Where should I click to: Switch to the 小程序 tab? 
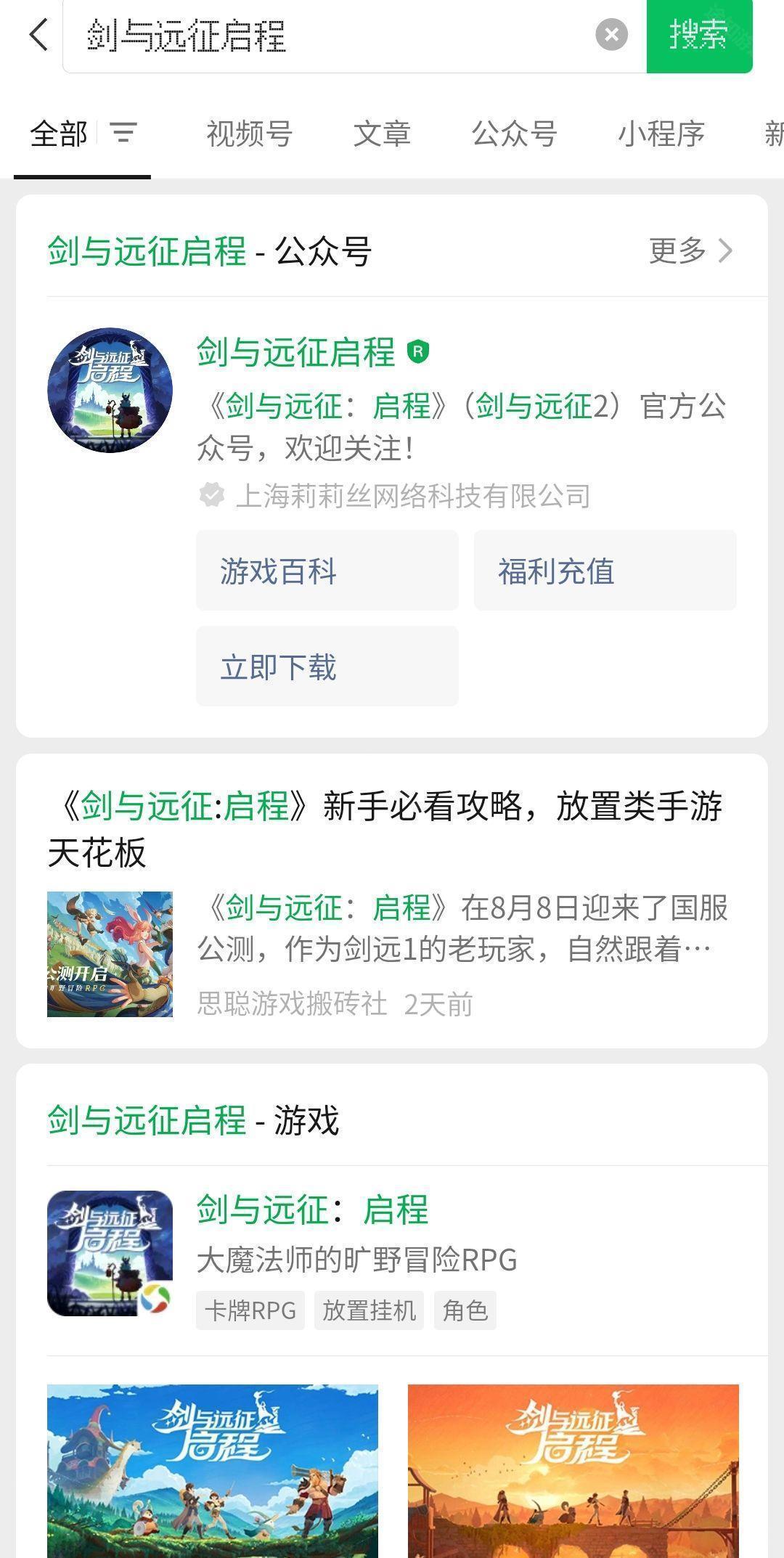661,134
